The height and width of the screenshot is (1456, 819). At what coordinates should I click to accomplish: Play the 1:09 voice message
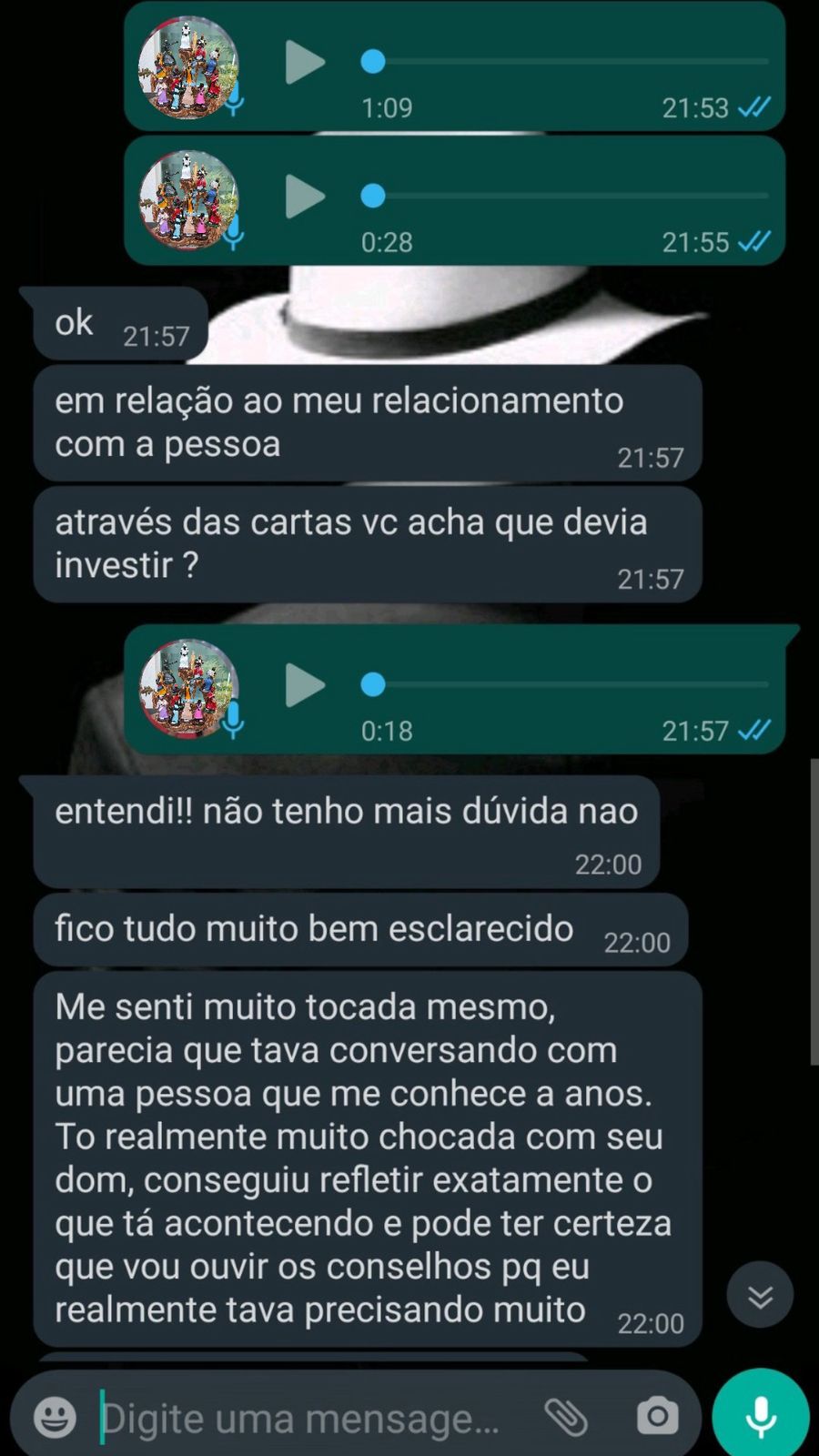point(305,62)
